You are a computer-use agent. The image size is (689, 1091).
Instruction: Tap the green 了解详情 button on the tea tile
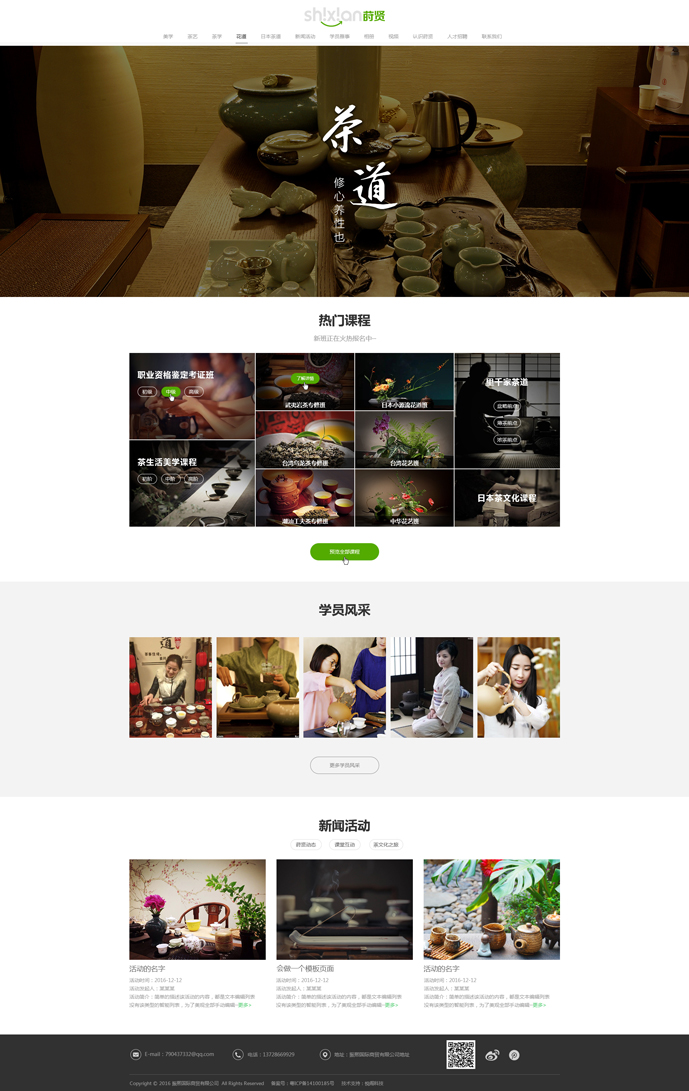click(x=305, y=379)
